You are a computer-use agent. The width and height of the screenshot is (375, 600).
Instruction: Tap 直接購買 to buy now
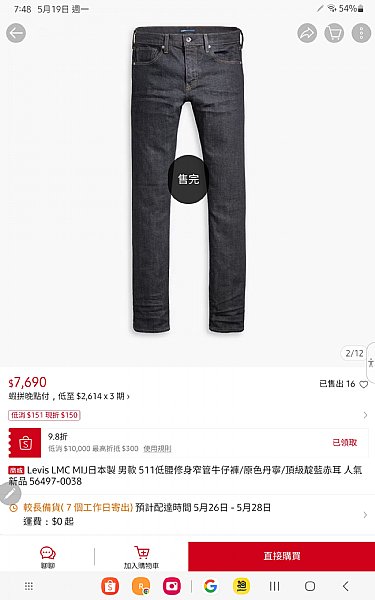coord(282,556)
